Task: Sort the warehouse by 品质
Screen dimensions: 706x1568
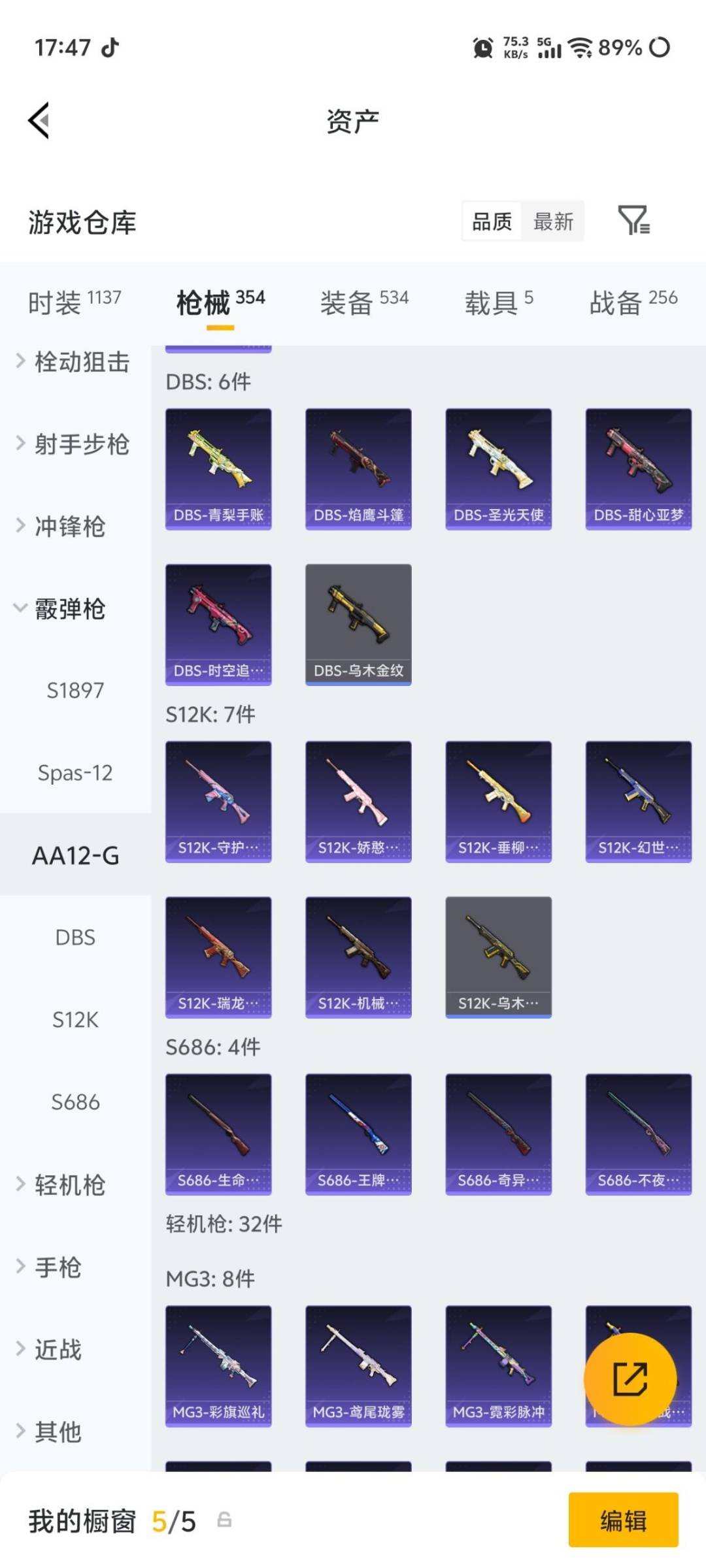Action: 492,221
